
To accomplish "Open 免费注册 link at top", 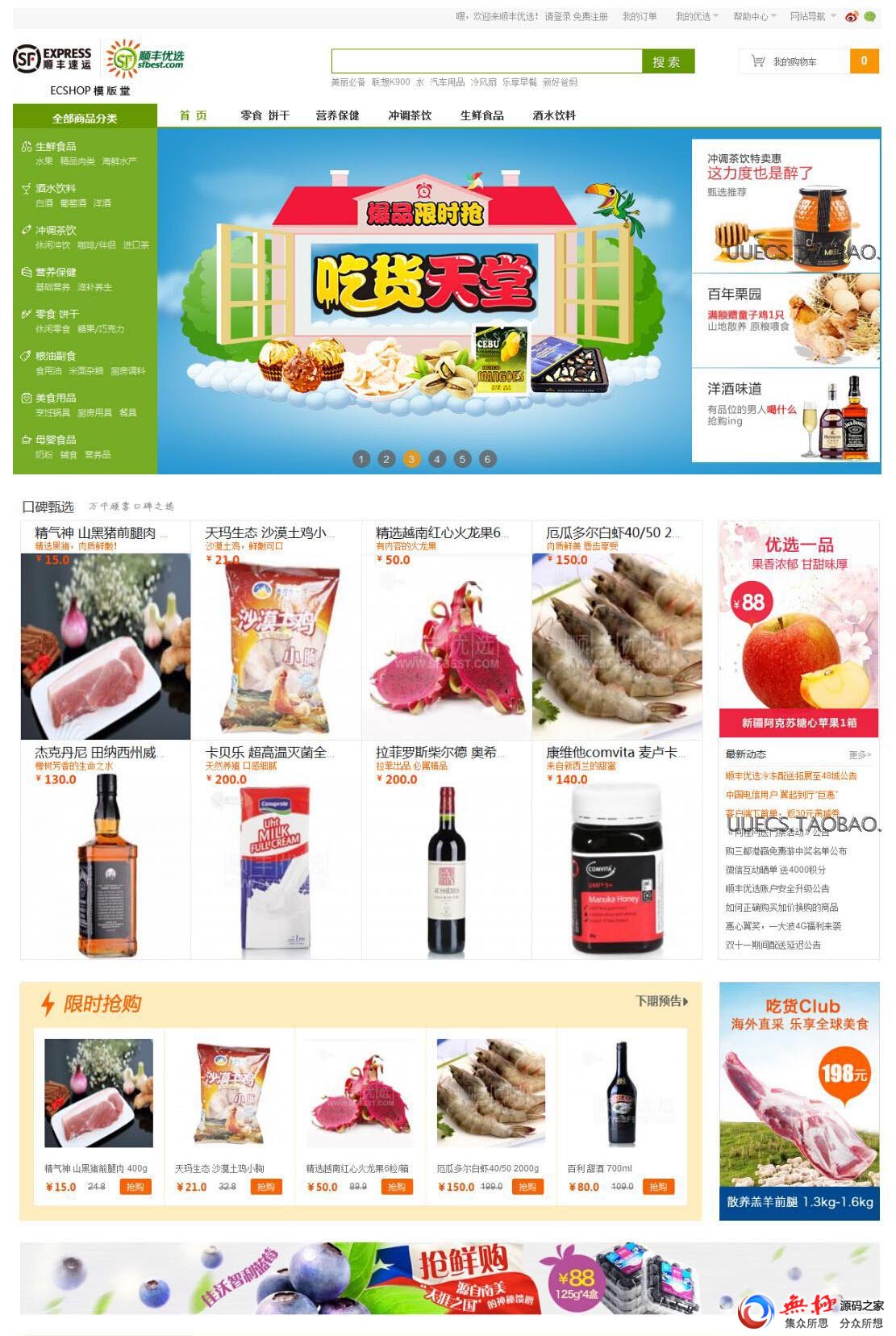I will click(x=590, y=16).
